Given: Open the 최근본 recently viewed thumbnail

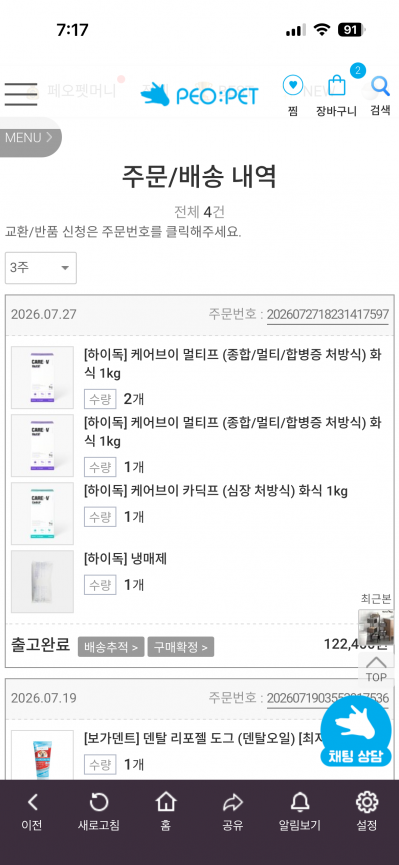Looking at the screenshot, I should (x=376, y=627).
